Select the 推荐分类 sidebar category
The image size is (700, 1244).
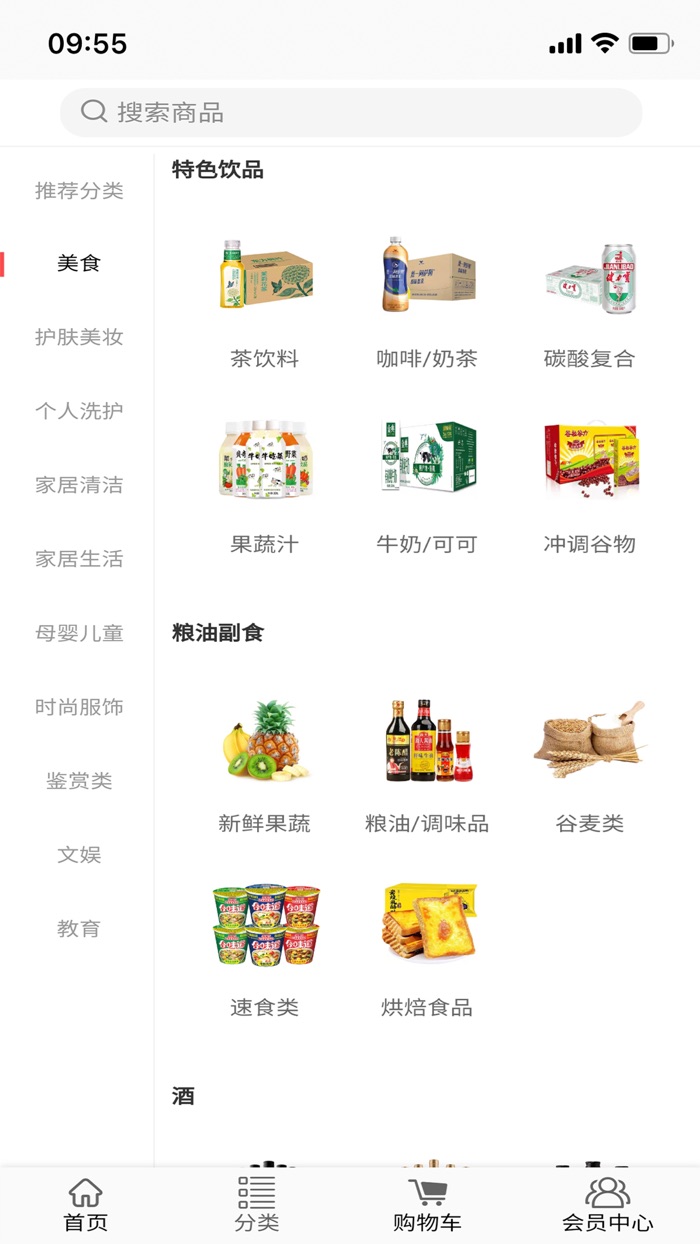pyautogui.click(x=79, y=190)
